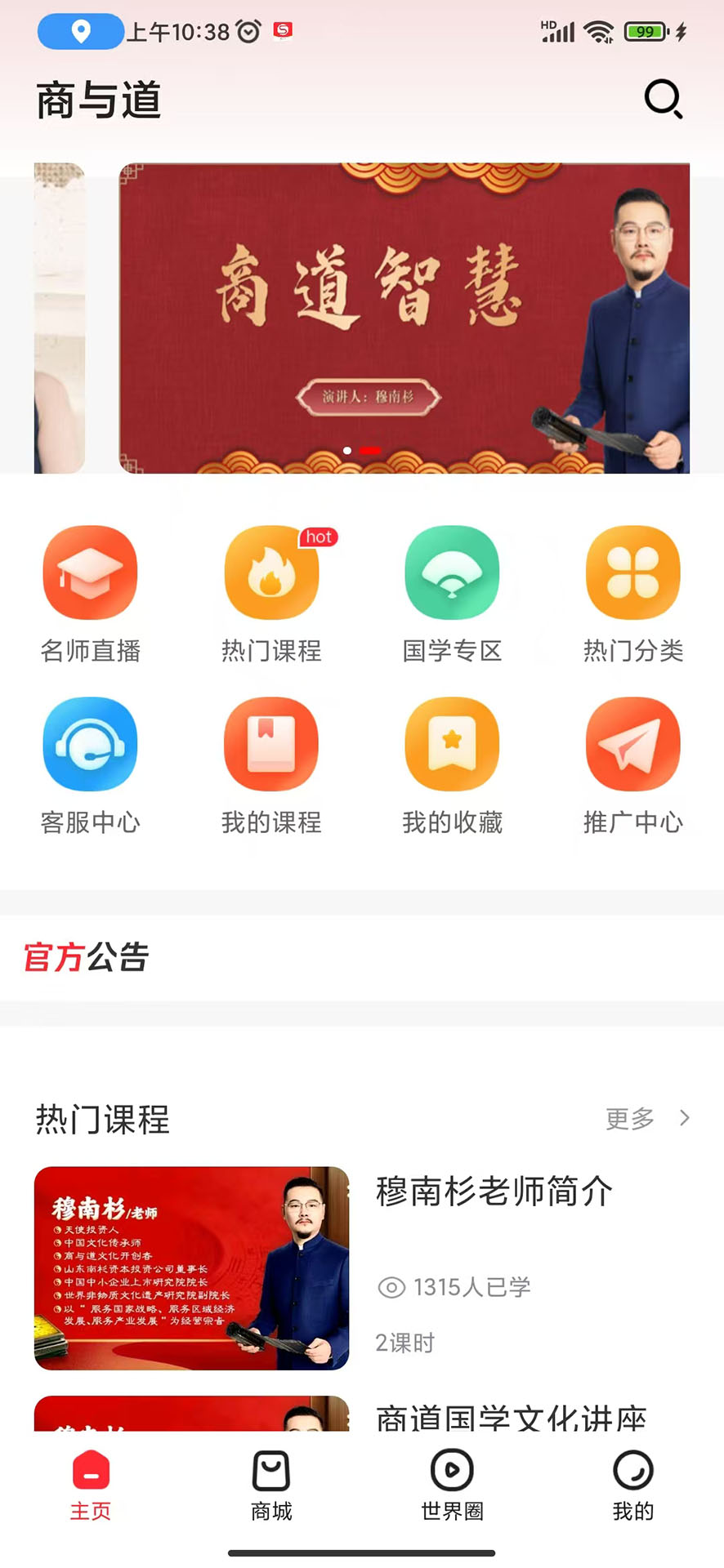Tap the search magnifier icon
The image size is (724, 1568).
[x=664, y=99]
